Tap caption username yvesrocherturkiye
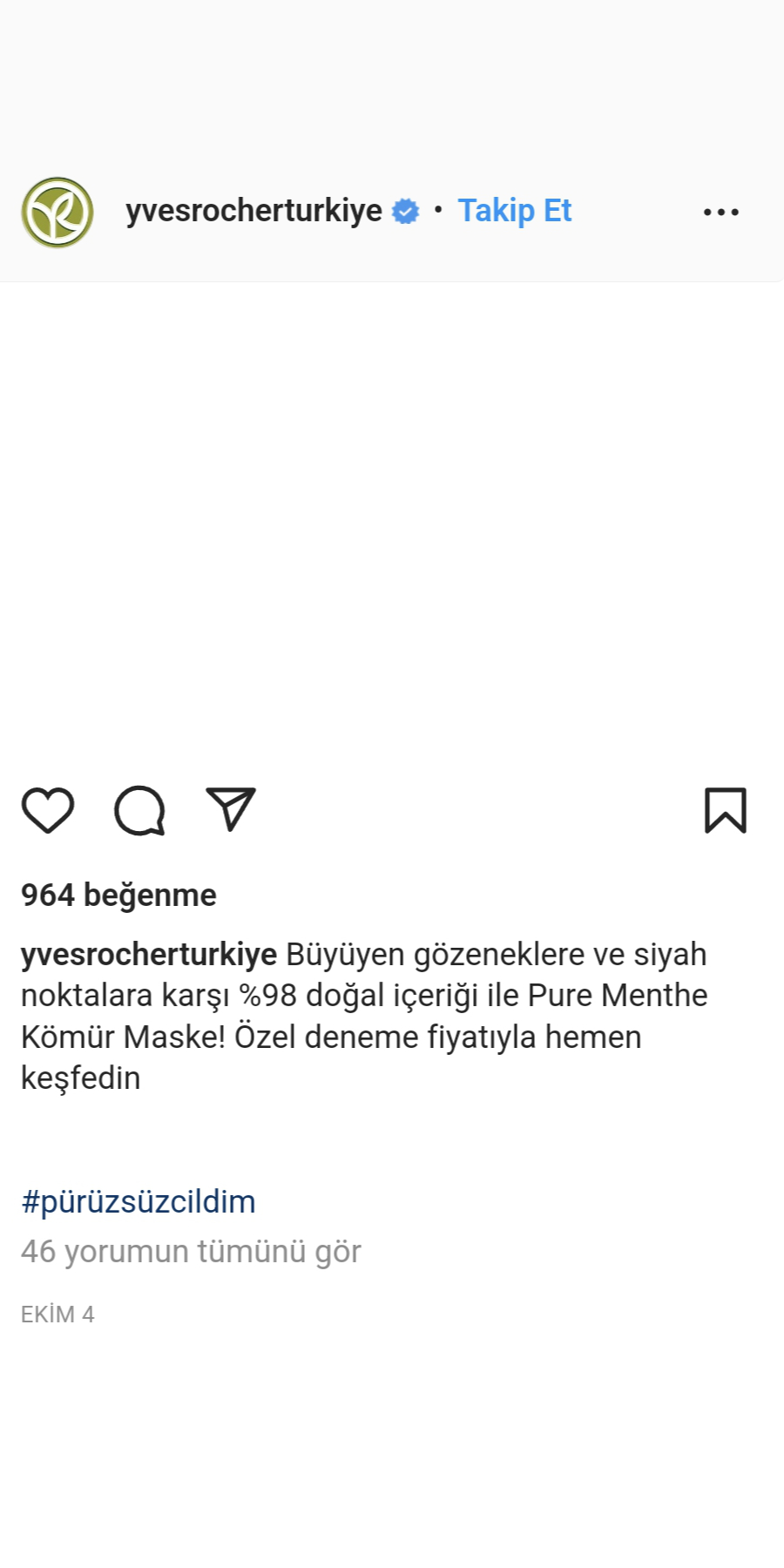Screen dimensions: 784x1568 coord(149,955)
